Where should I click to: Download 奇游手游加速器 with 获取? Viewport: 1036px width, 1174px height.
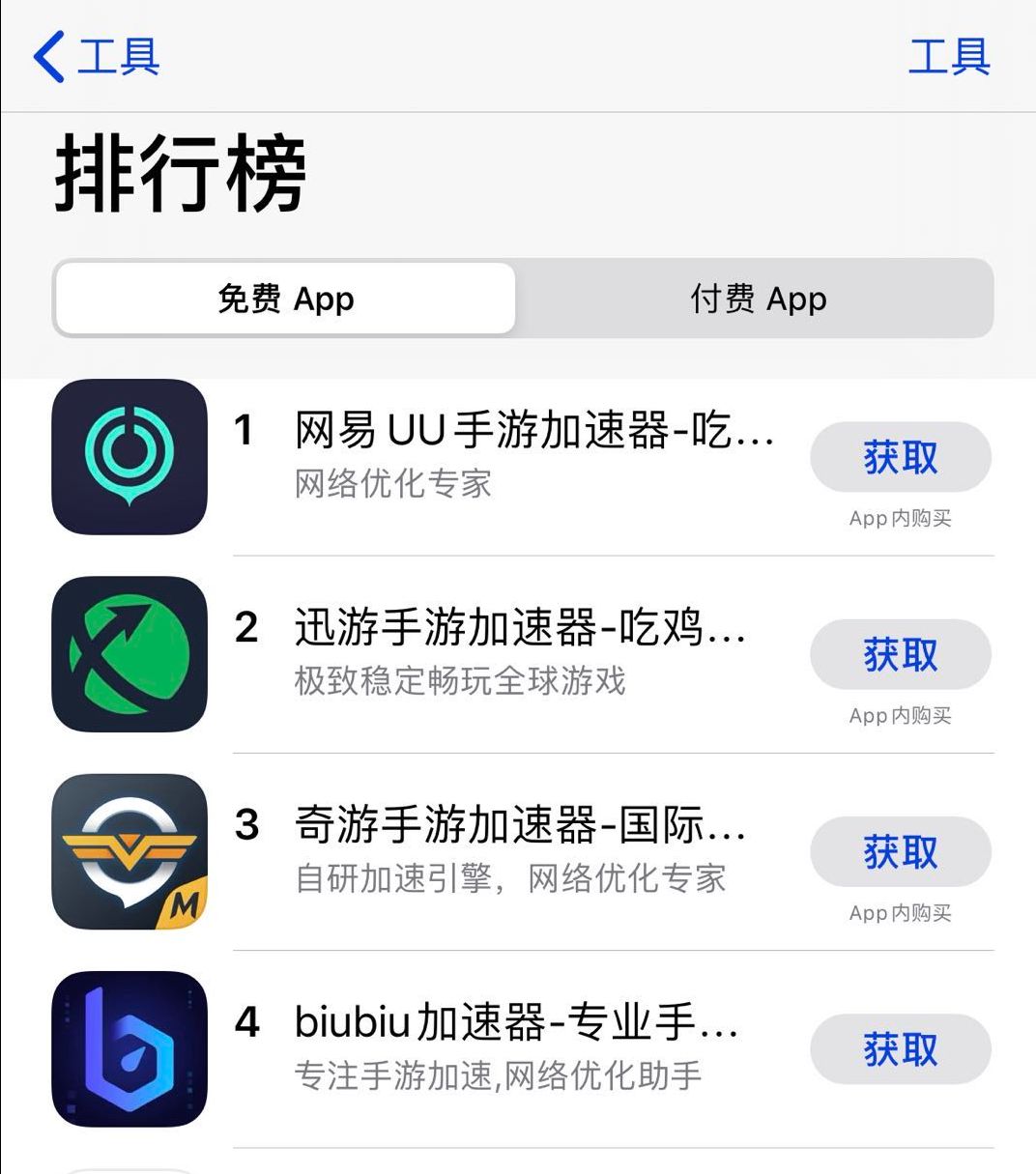coord(900,852)
